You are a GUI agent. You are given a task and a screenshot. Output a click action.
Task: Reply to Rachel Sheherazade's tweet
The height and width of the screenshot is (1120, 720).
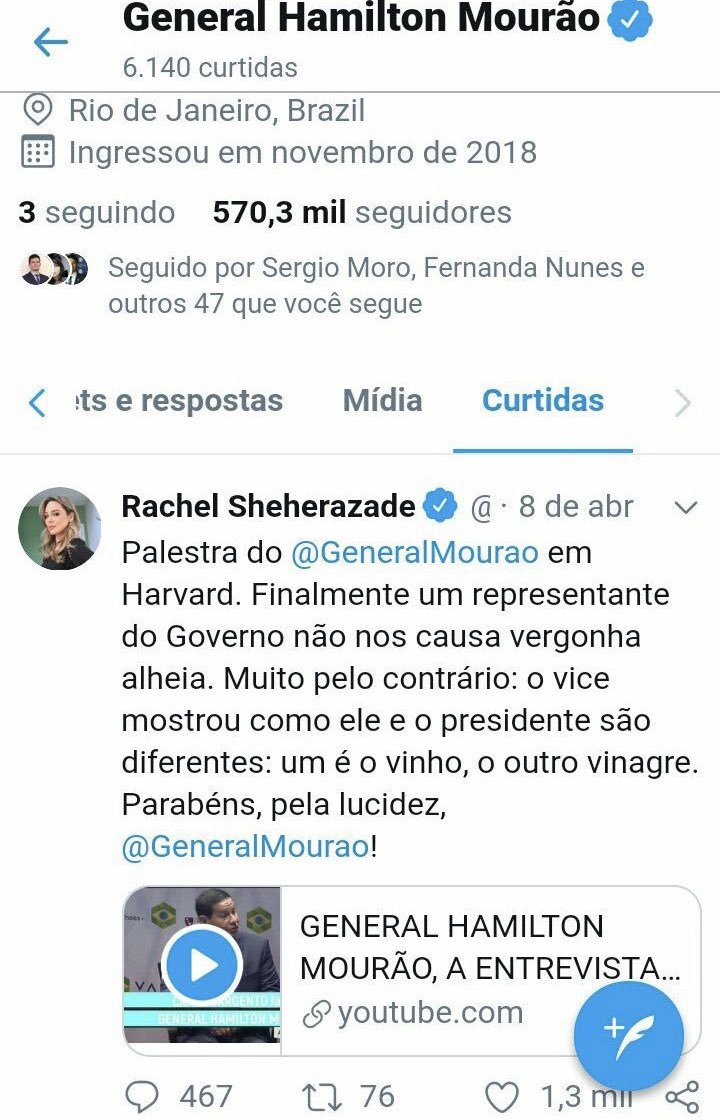click(x=141, y=1096)
